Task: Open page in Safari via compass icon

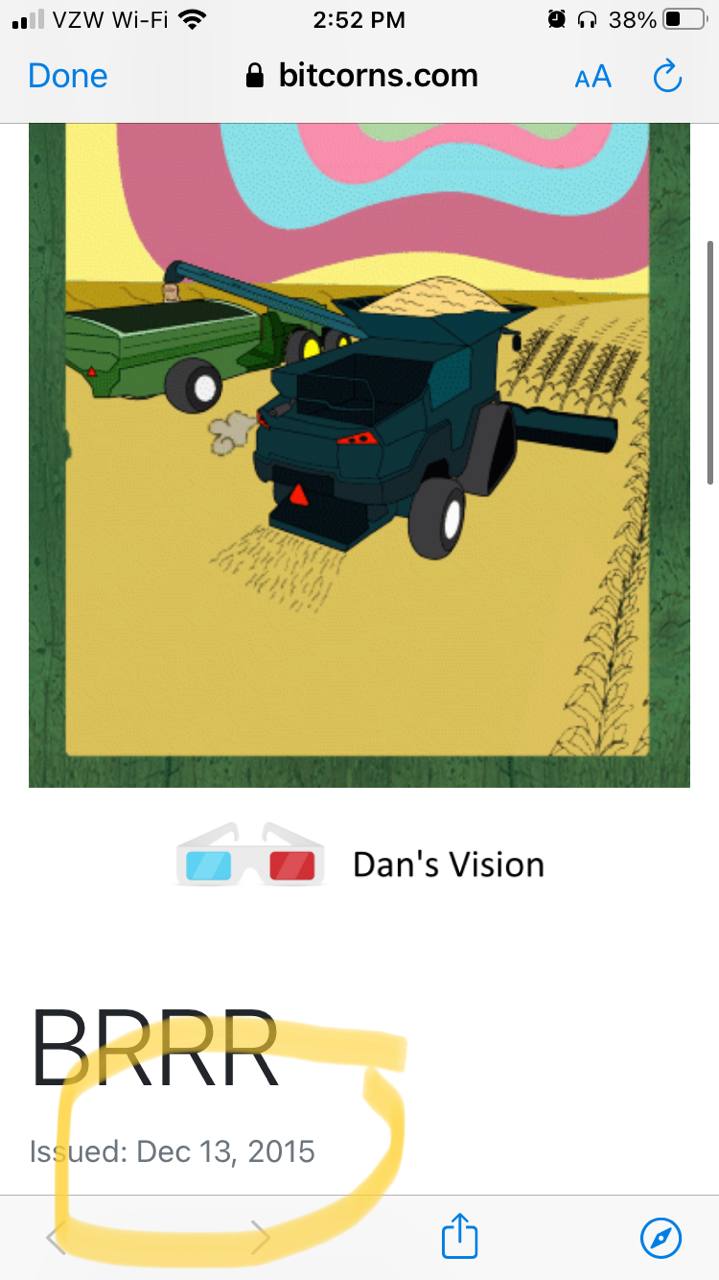Action: coord(661,1237)
